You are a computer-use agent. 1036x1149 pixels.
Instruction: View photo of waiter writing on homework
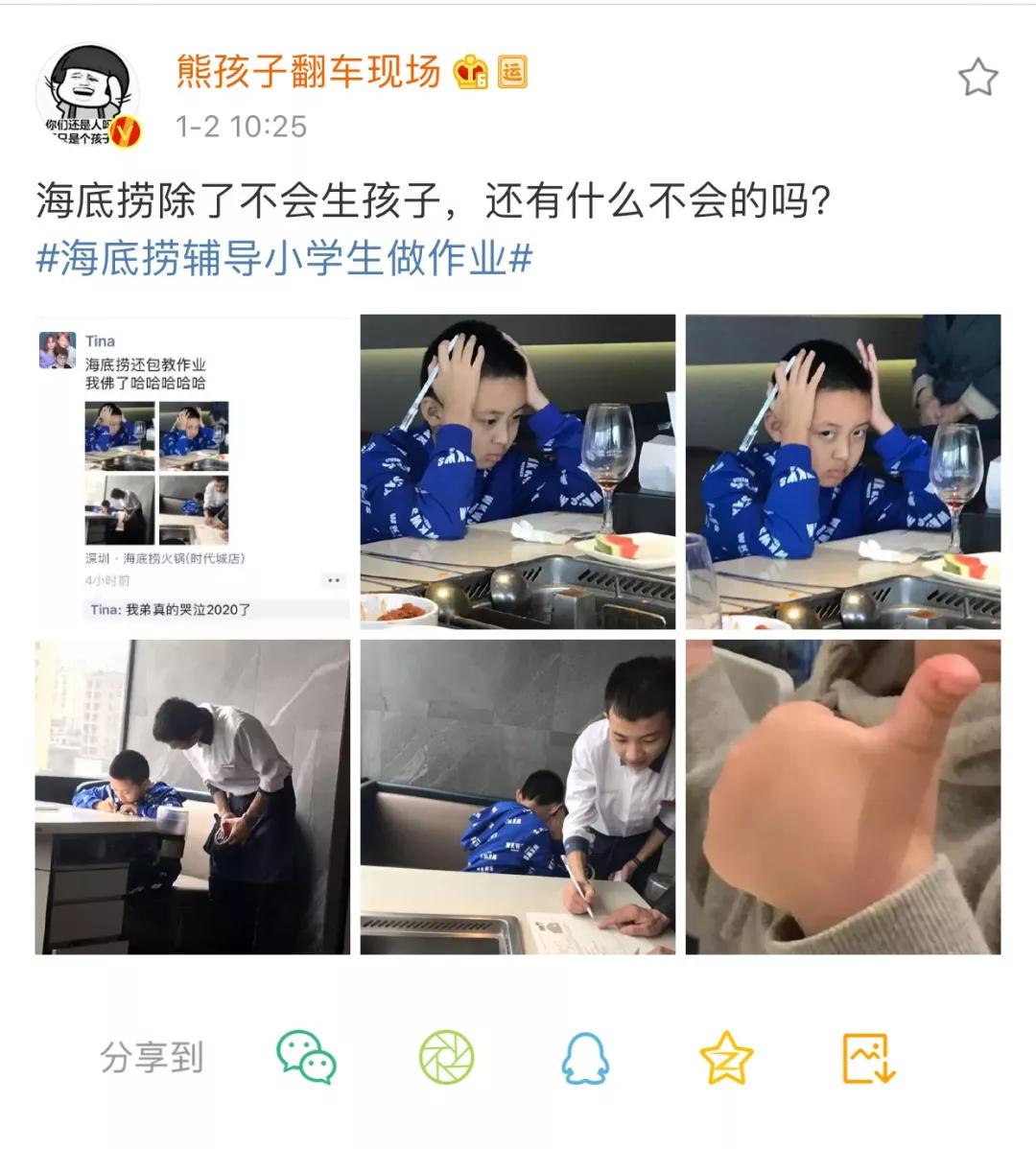(517, 796)
